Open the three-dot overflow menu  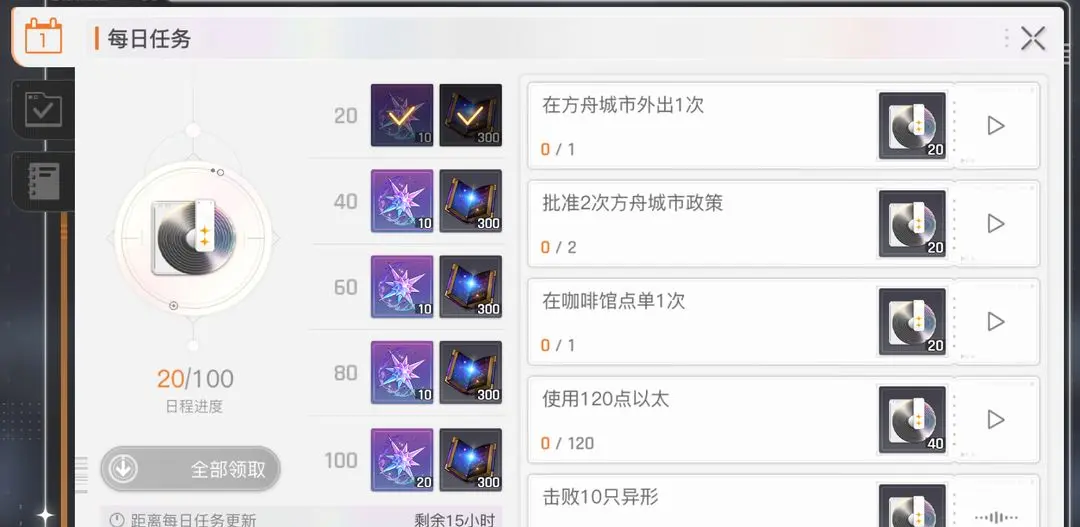[1006, 39]
